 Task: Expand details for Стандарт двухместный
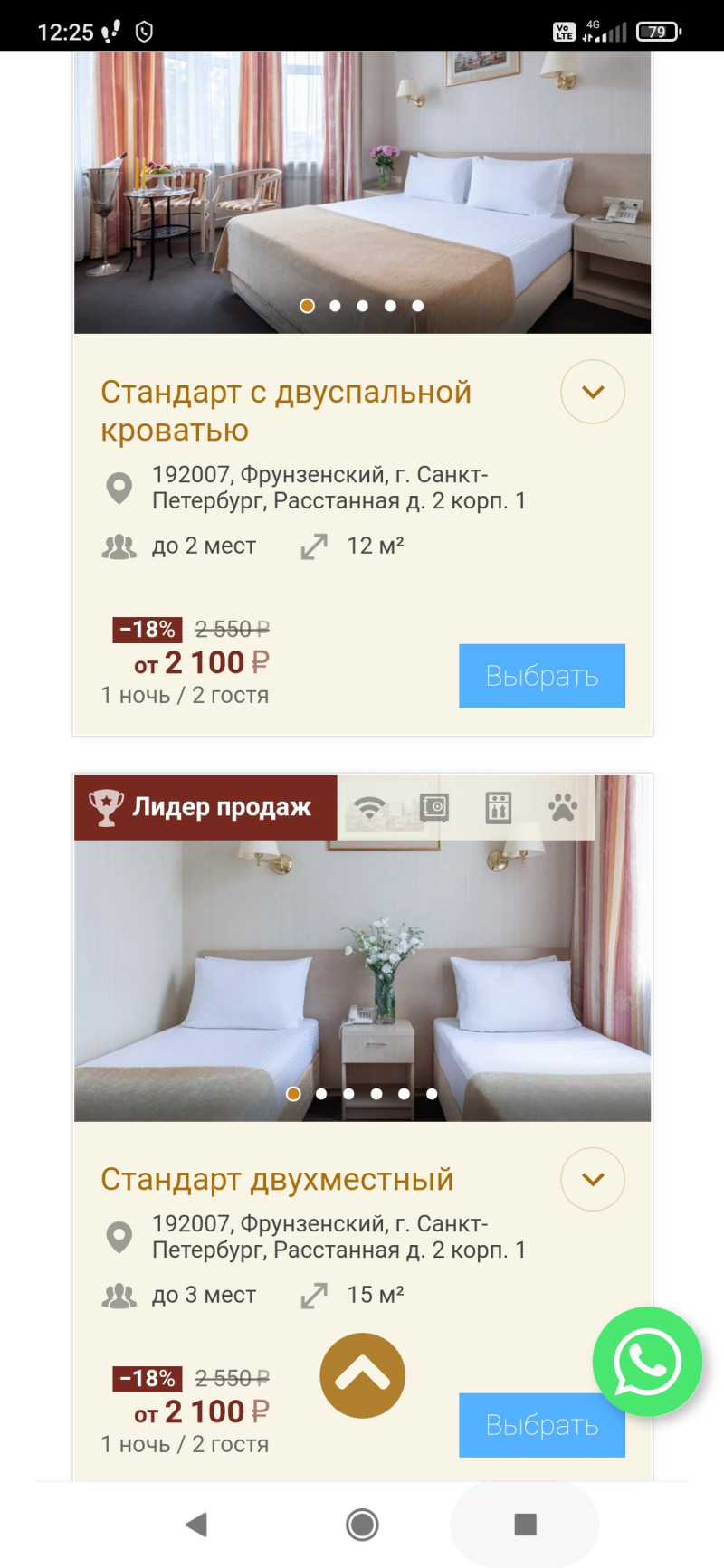tap(593, 1179)
